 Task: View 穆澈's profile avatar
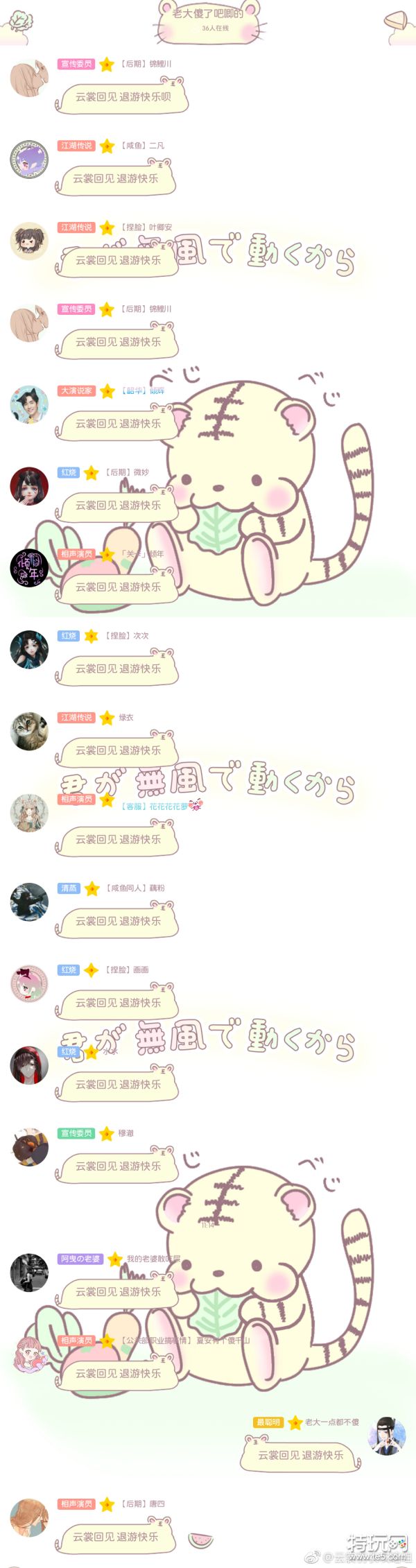(x=29, y=1147)
